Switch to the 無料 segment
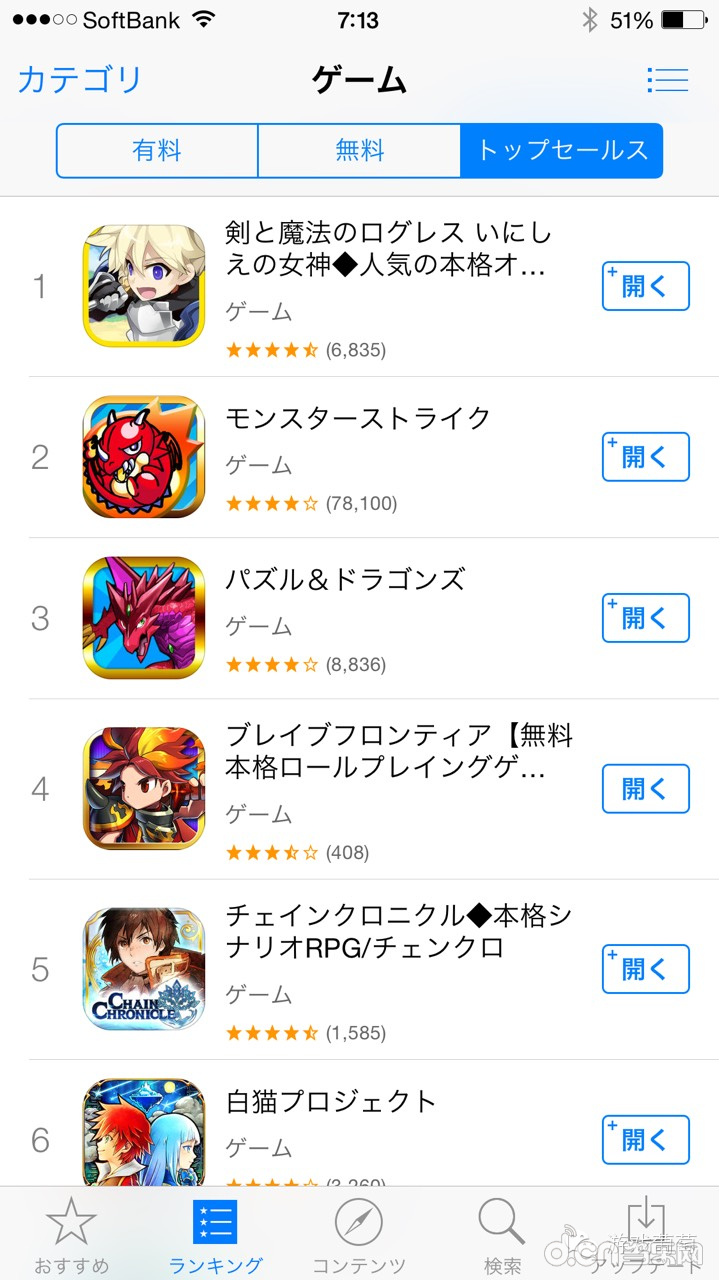This screenshot has height=1280, width=719. point(359,151)
